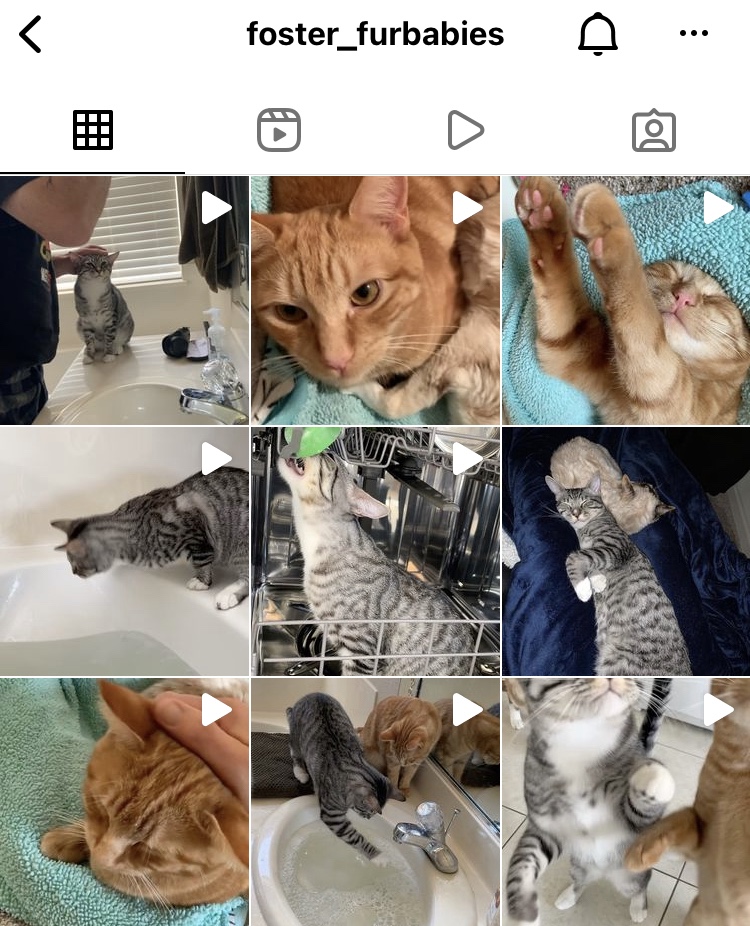Image resolution: width=750 pixels, height=926 pixels.
Task: Switch to the tagged photos tab
Action: pos(654,130)
